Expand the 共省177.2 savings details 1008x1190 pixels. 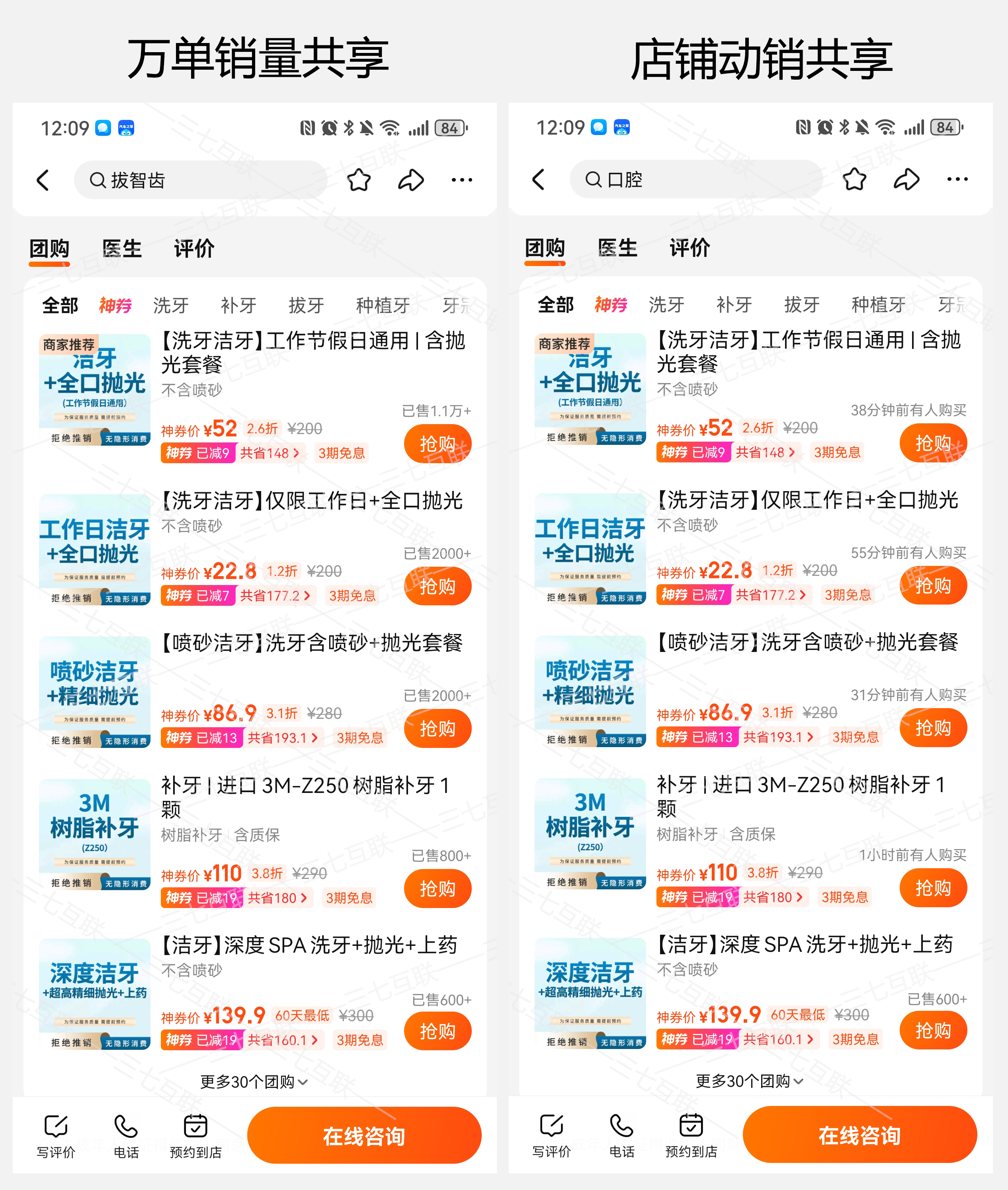pos(274,595)
